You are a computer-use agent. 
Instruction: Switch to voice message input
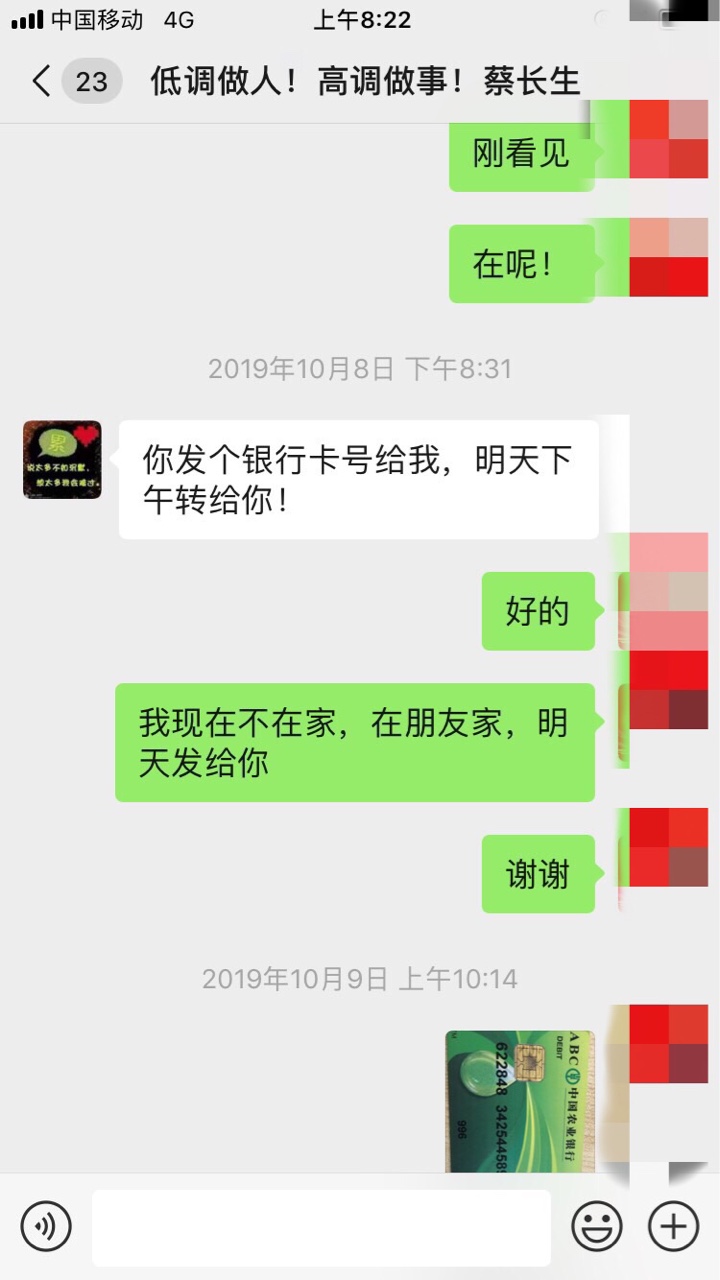tap(46, 1226)
